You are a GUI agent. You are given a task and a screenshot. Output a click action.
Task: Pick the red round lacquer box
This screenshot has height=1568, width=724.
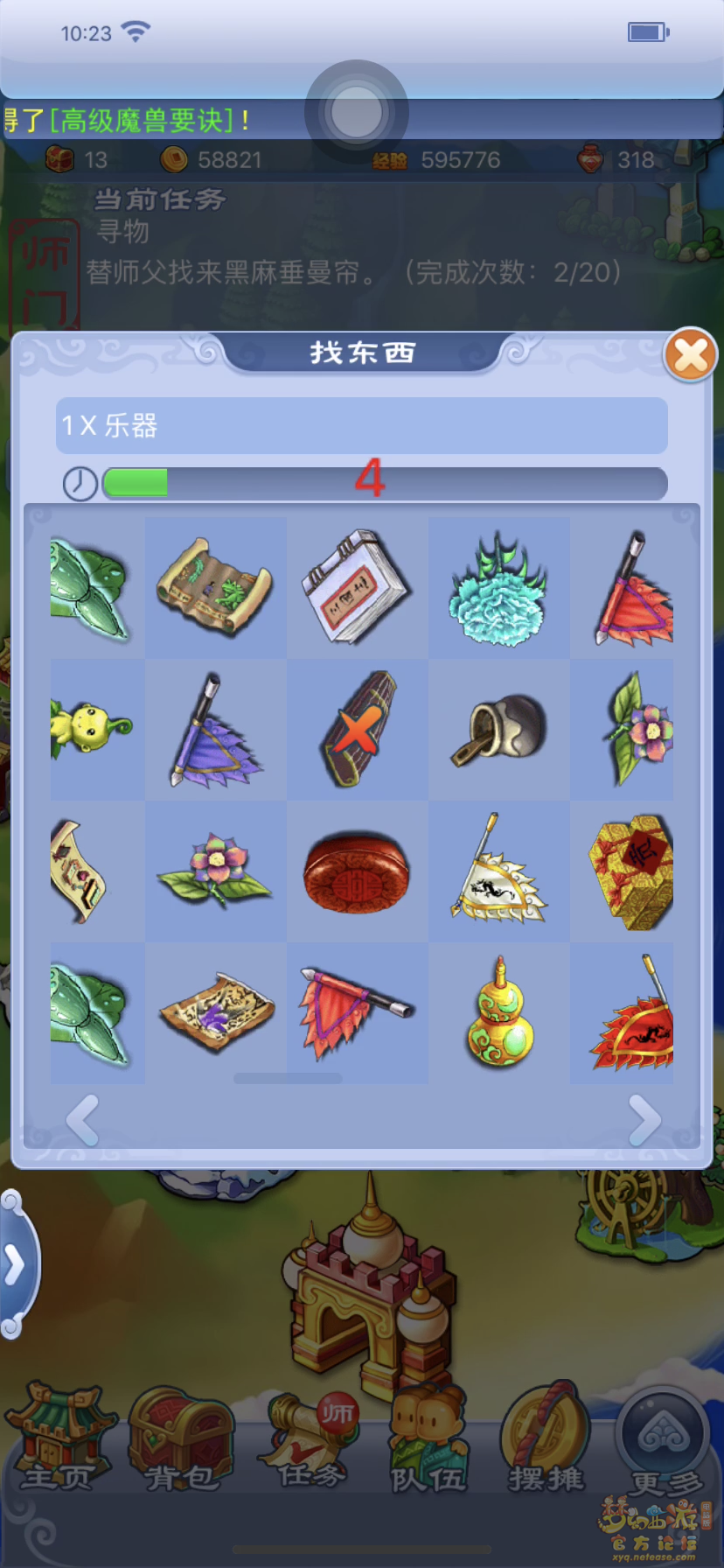[356, 871]
